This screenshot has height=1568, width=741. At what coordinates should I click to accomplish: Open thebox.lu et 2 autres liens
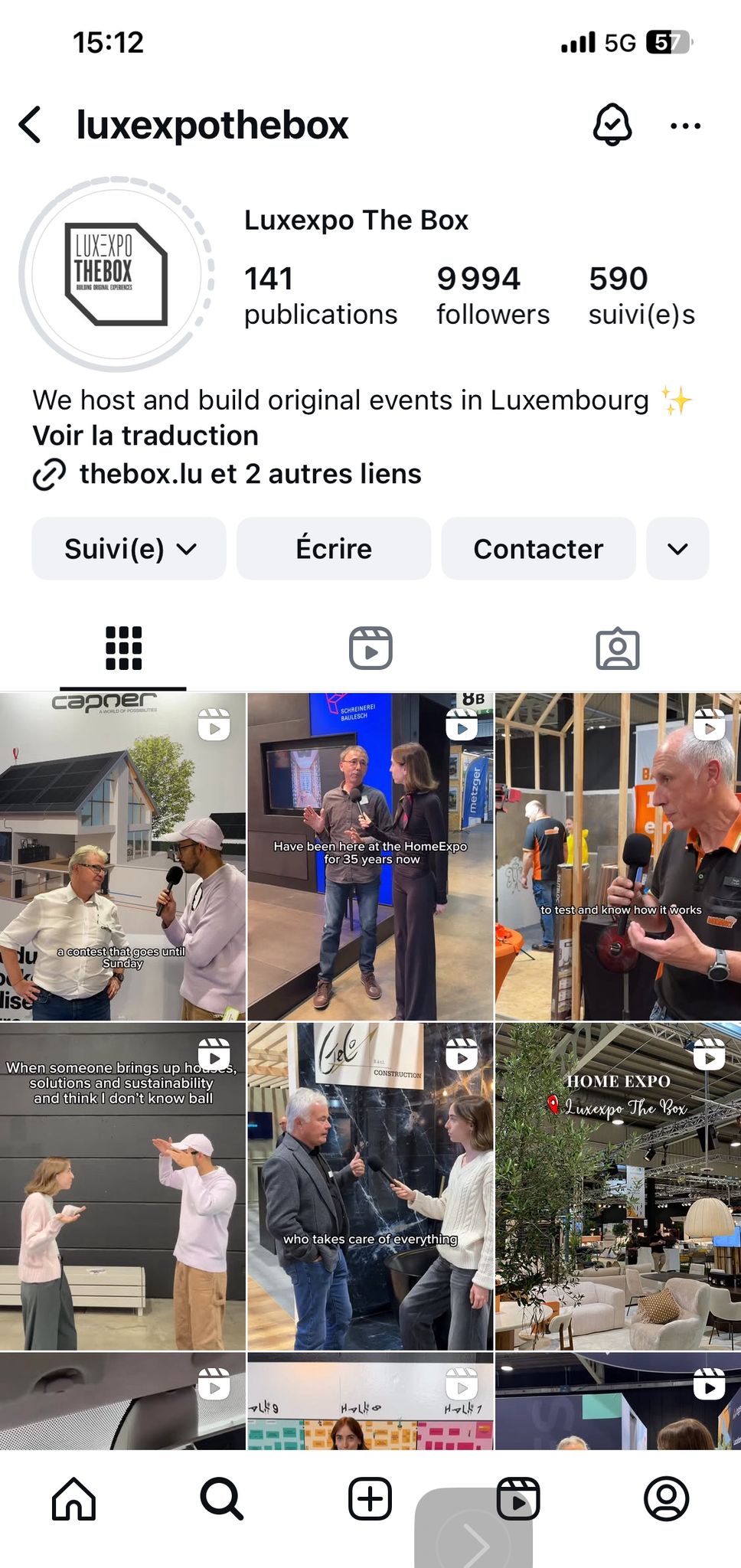click(x=250, y=474)
